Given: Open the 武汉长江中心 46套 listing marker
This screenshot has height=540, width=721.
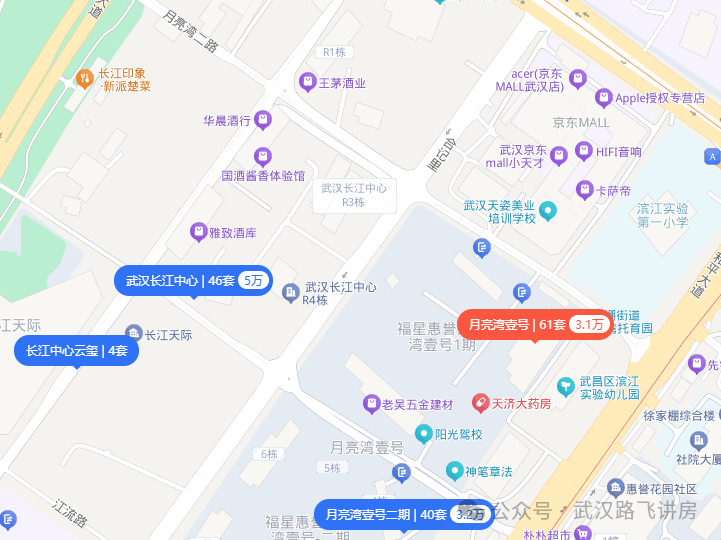Looking at the screenshot, I should [193, 281].
